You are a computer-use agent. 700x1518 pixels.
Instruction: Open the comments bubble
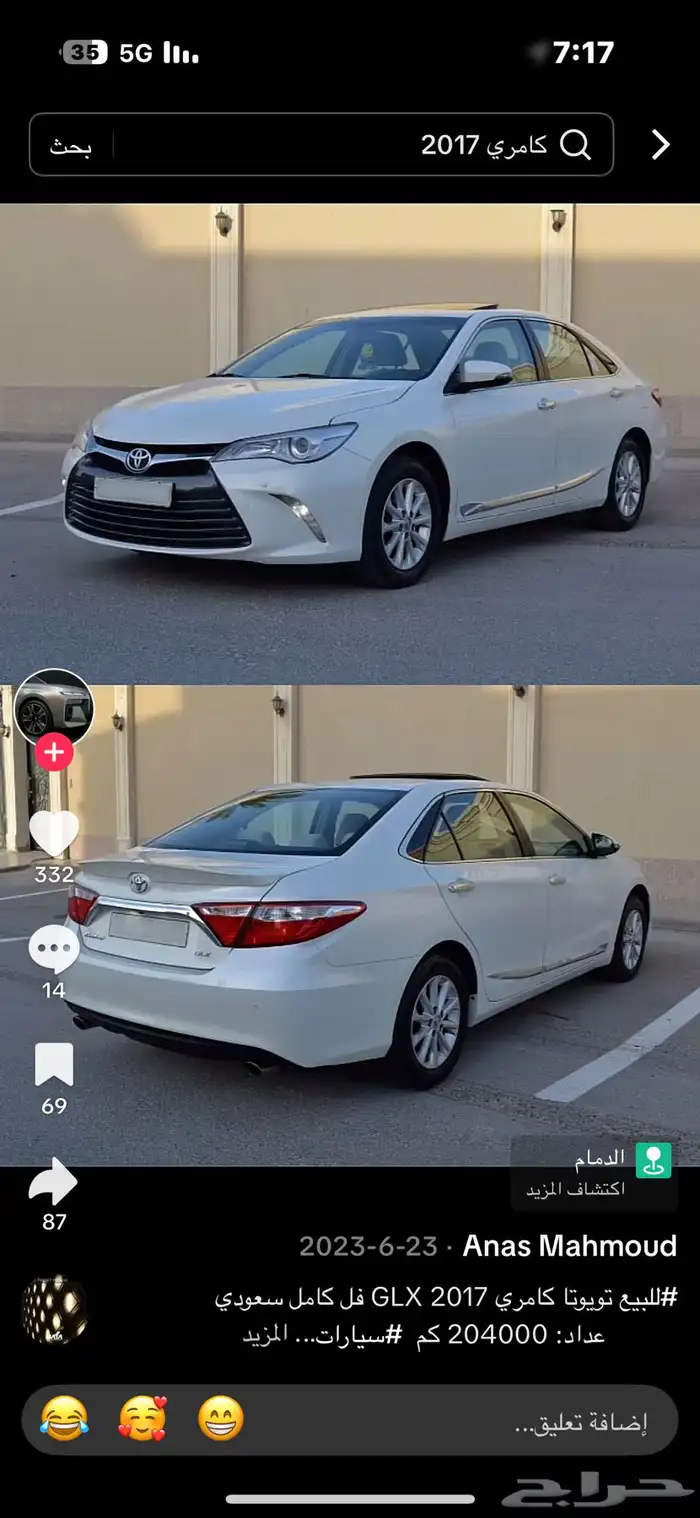[54, 949]
